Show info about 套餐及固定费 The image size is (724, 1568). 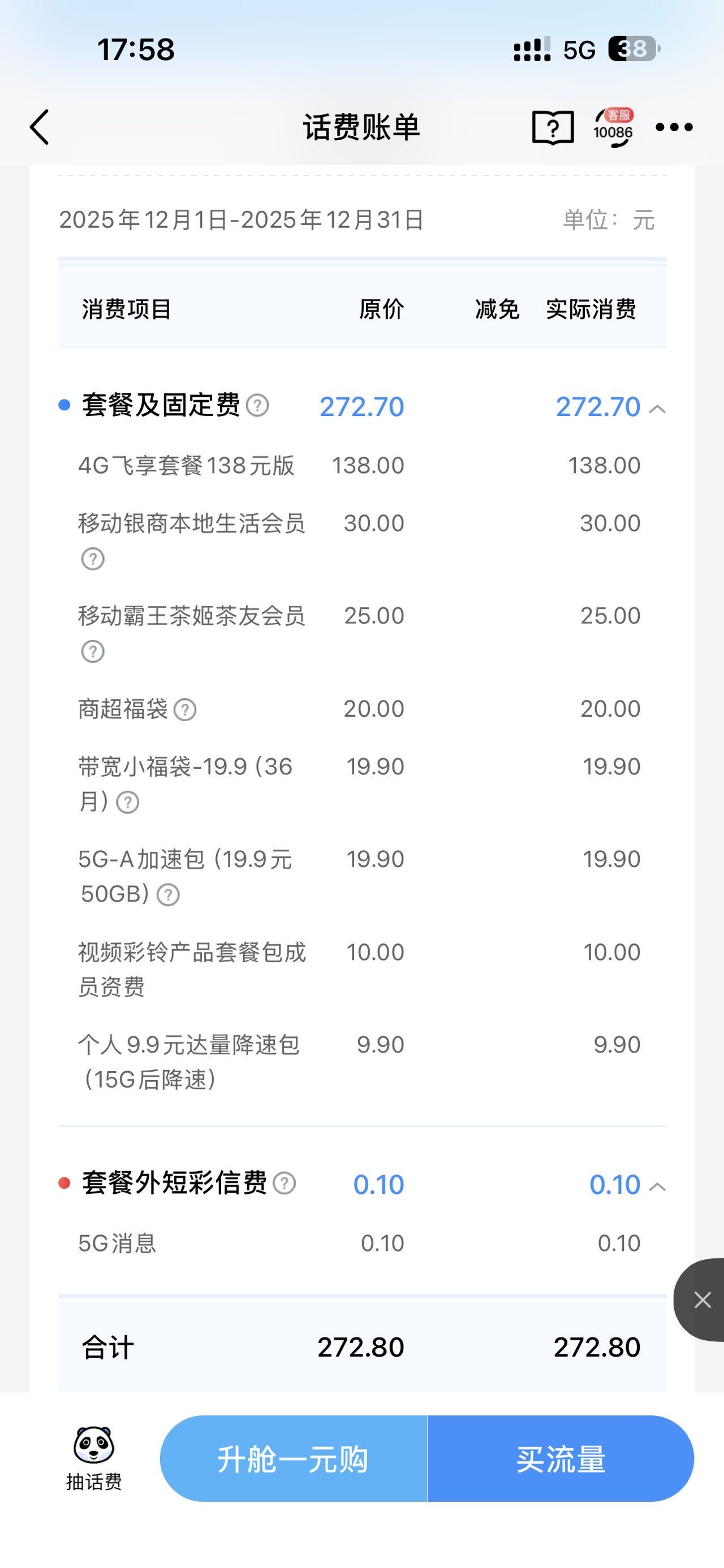pyautogui.click(x=257, y=405)
